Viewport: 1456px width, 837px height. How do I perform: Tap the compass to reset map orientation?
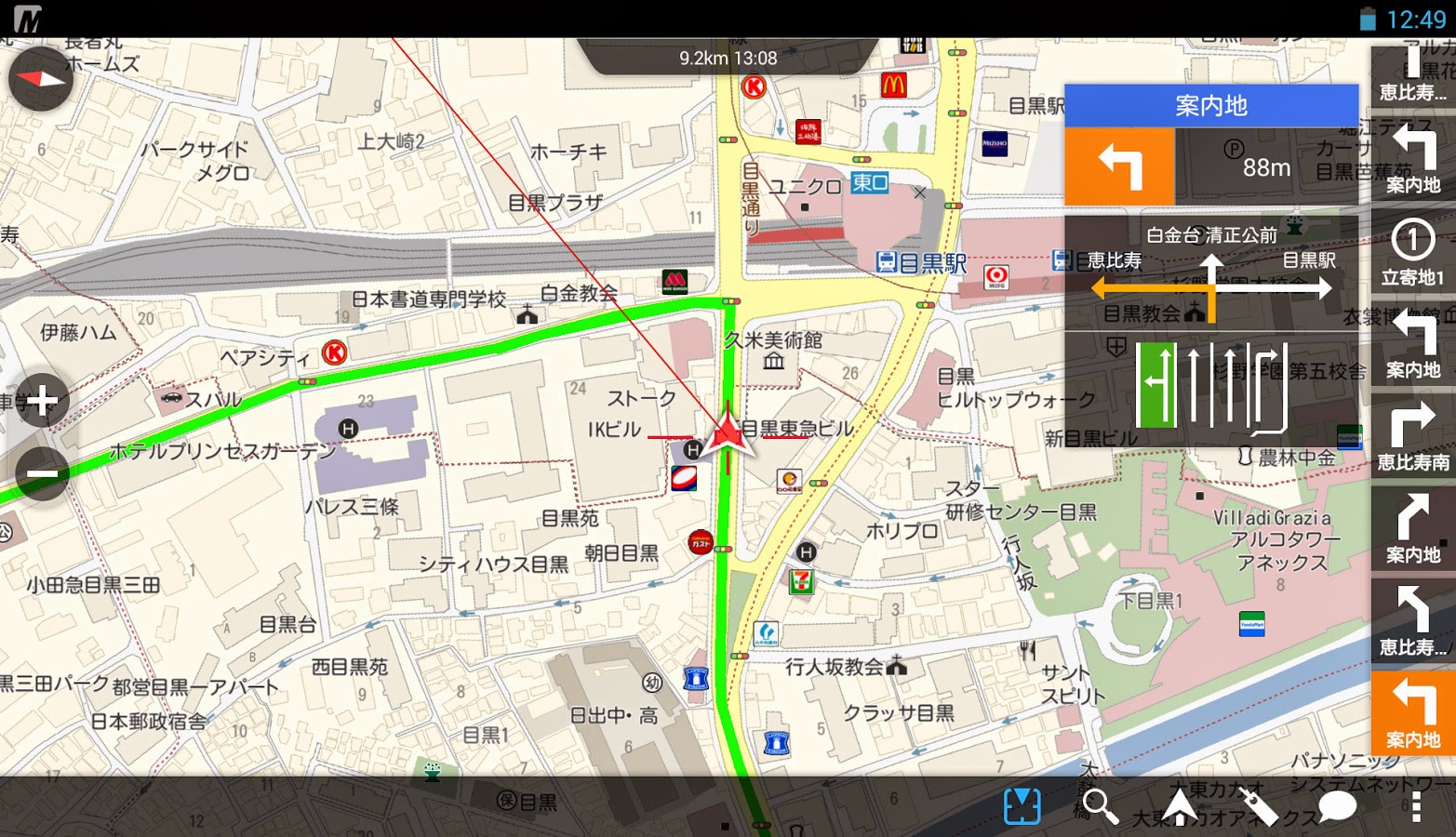[41, 79]
